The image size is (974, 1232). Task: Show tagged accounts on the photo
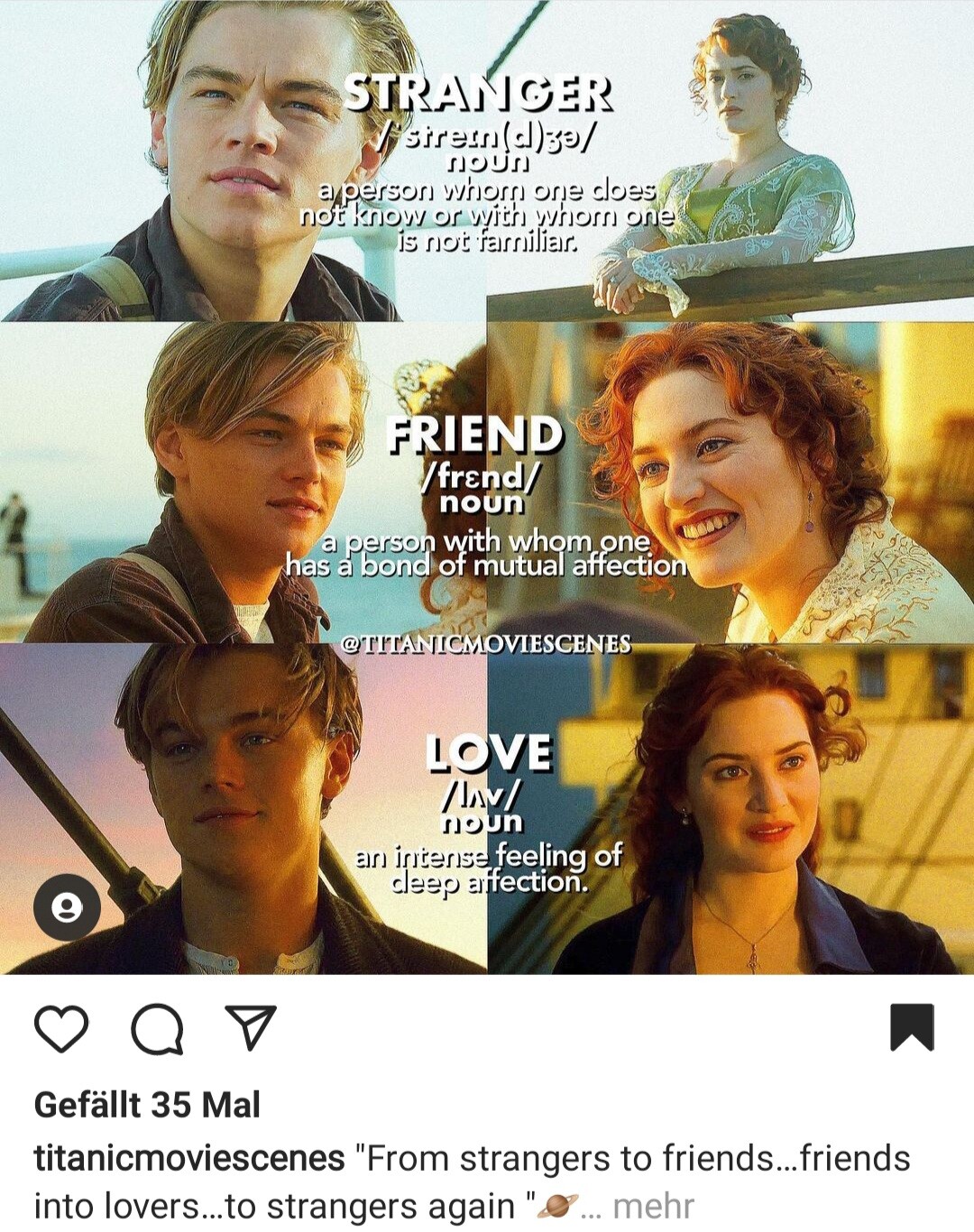pyautogui.click(x=67, y=907)
